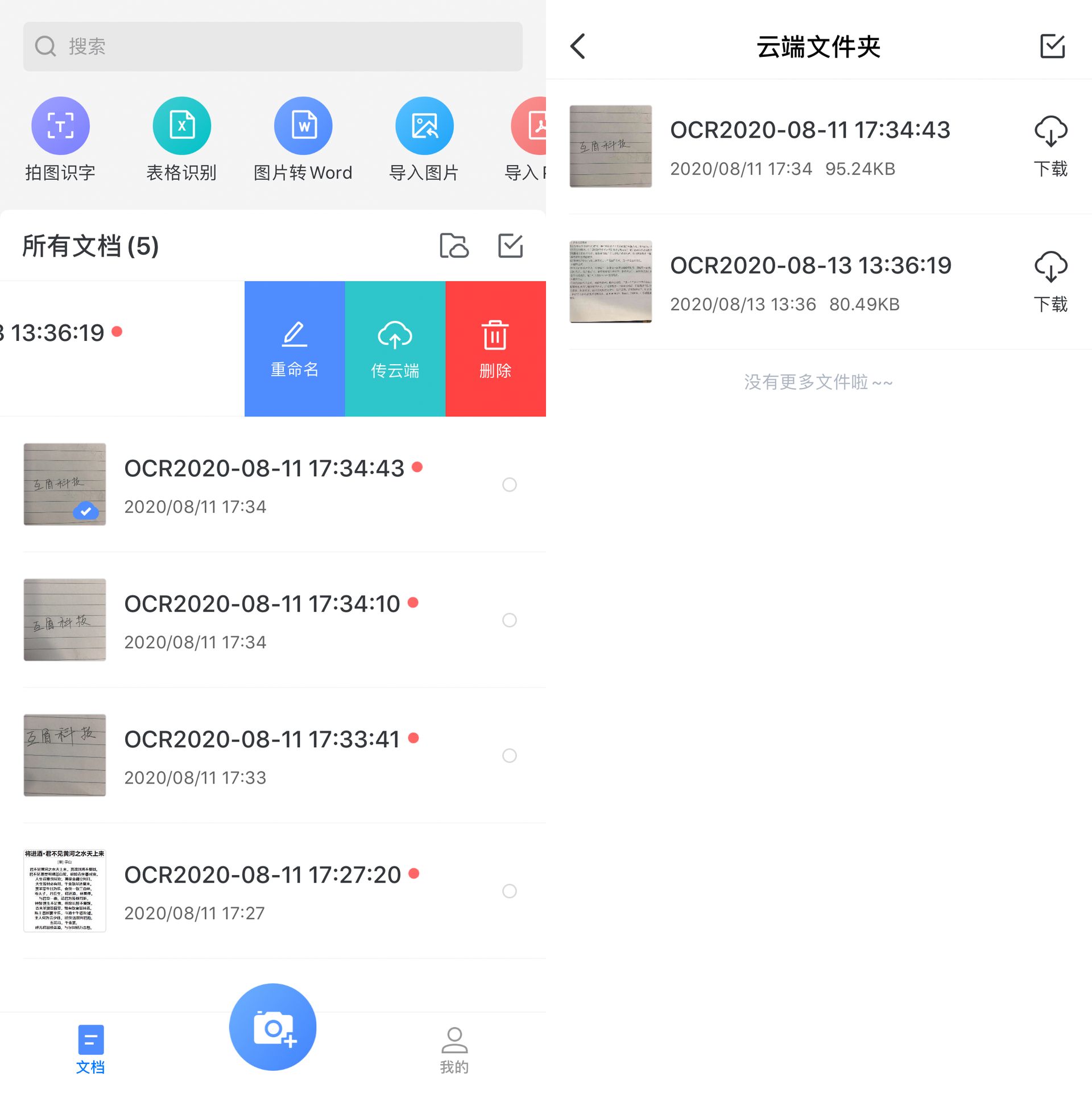This screenshot has height=1097, width=1092.
Task: Go back from 云端文件夹
Action: click(578, 47)
